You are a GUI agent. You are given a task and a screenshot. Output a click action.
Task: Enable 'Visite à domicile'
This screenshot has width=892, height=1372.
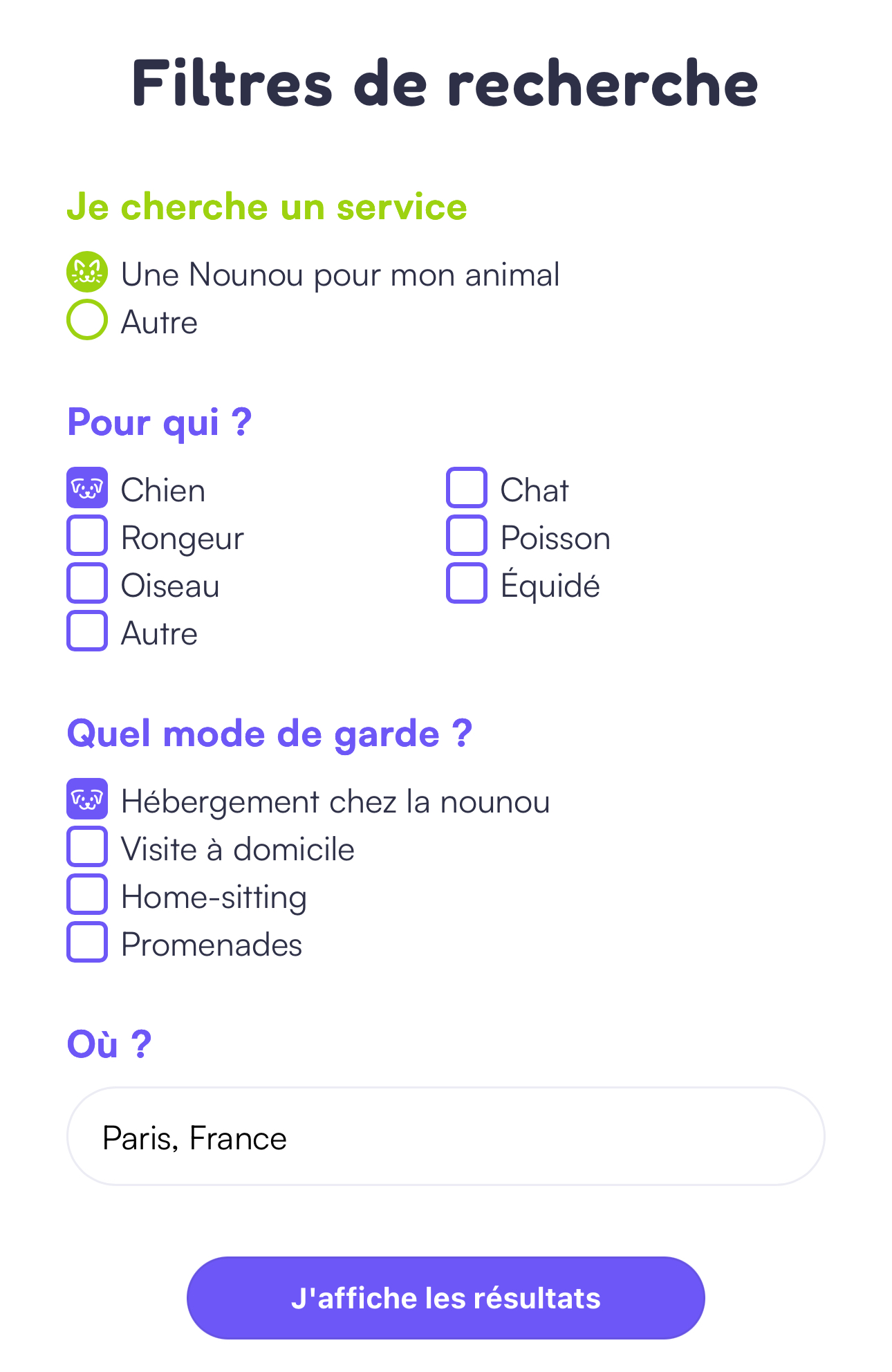(x=86, y=849)
